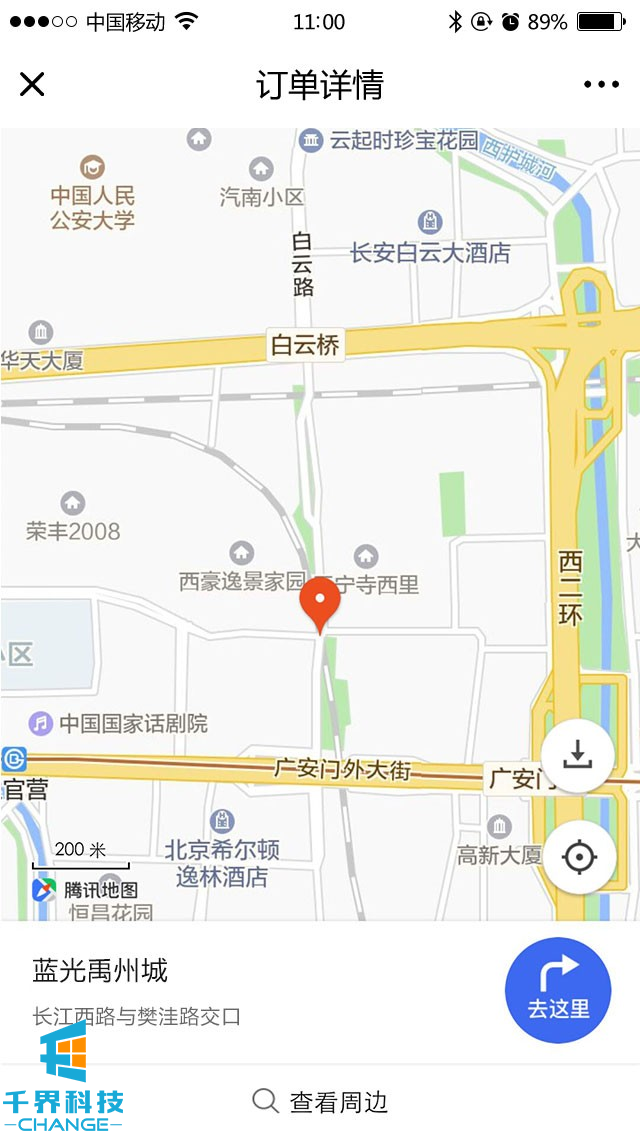
Task: Open the three-dot overflow menu
Action: pos(601,84)
